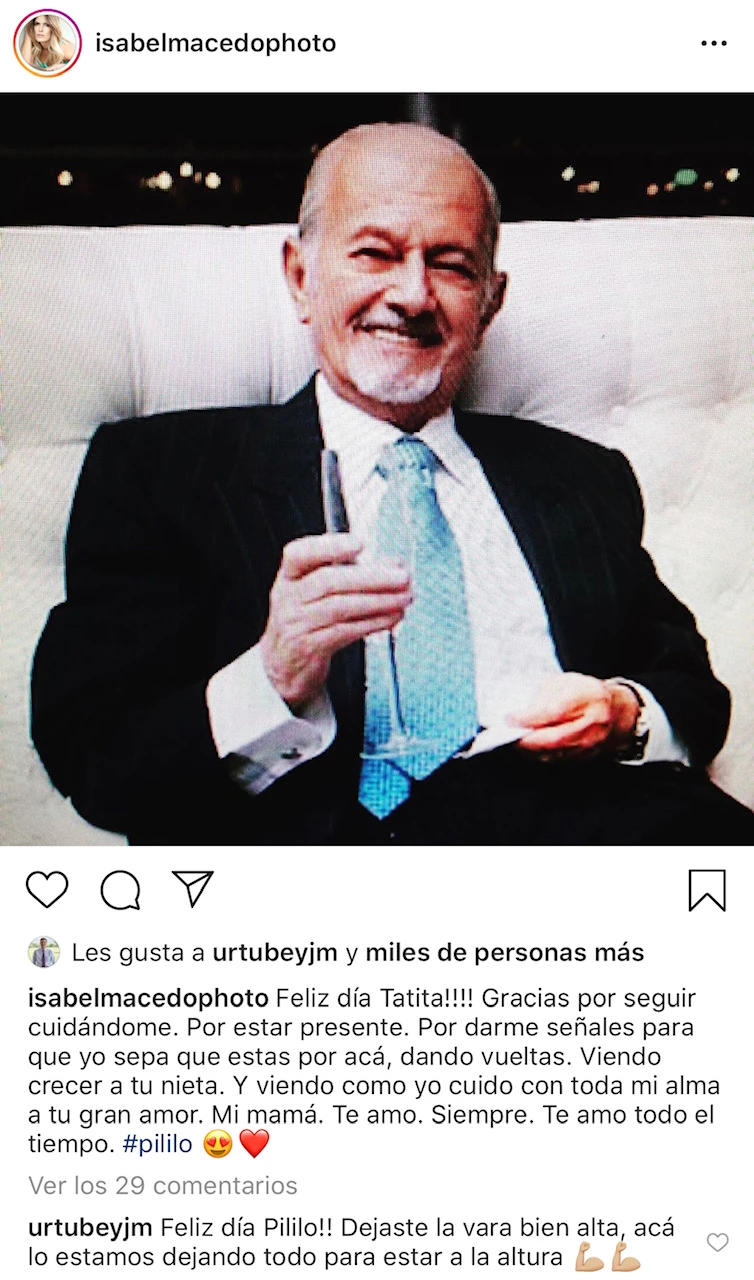Open the #pililo hashtag
The height and width of the screenshot is (1280, 754).
click(155, 1144)
